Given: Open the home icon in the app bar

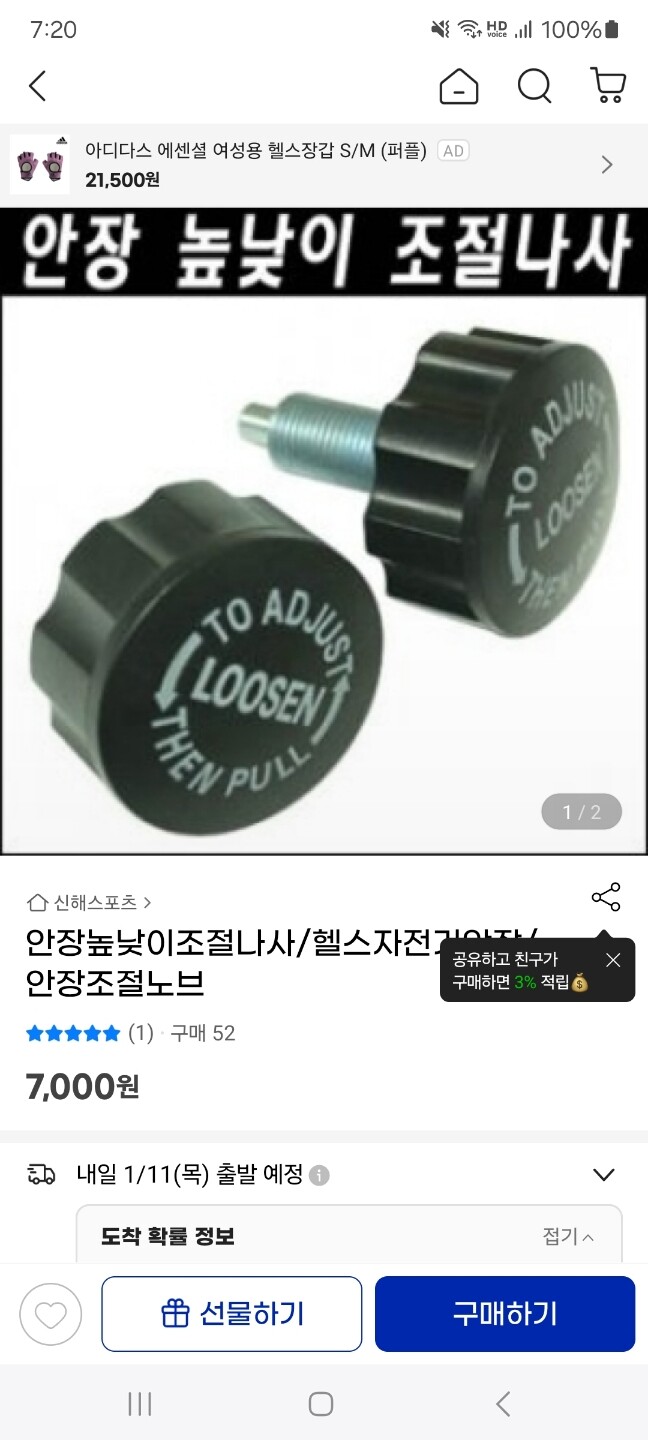Looking at the screenshot, I should [x=458, y=87].
